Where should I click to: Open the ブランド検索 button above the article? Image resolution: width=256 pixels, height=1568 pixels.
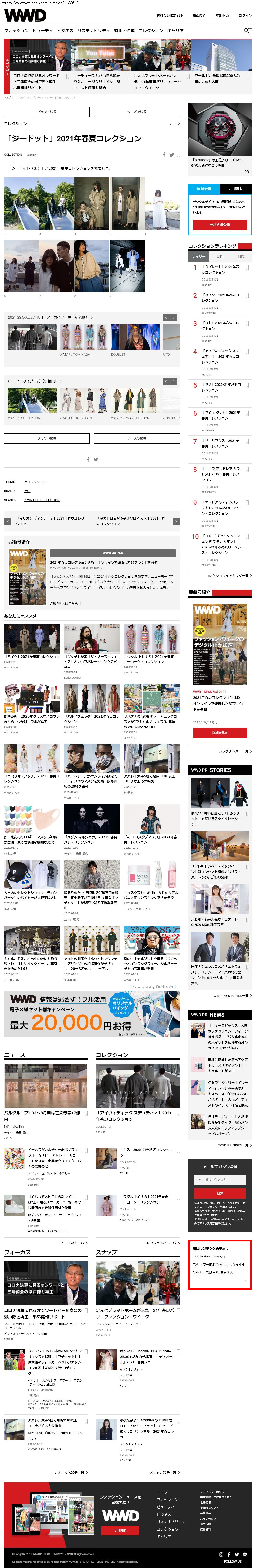pos(46,111)
